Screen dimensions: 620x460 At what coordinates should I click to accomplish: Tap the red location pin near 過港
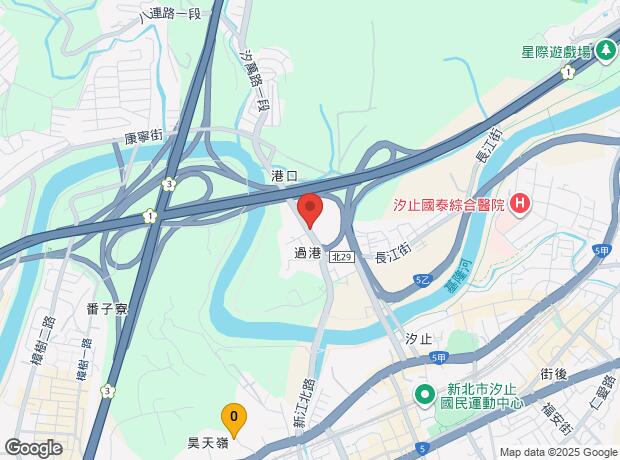tap(310, 211)
